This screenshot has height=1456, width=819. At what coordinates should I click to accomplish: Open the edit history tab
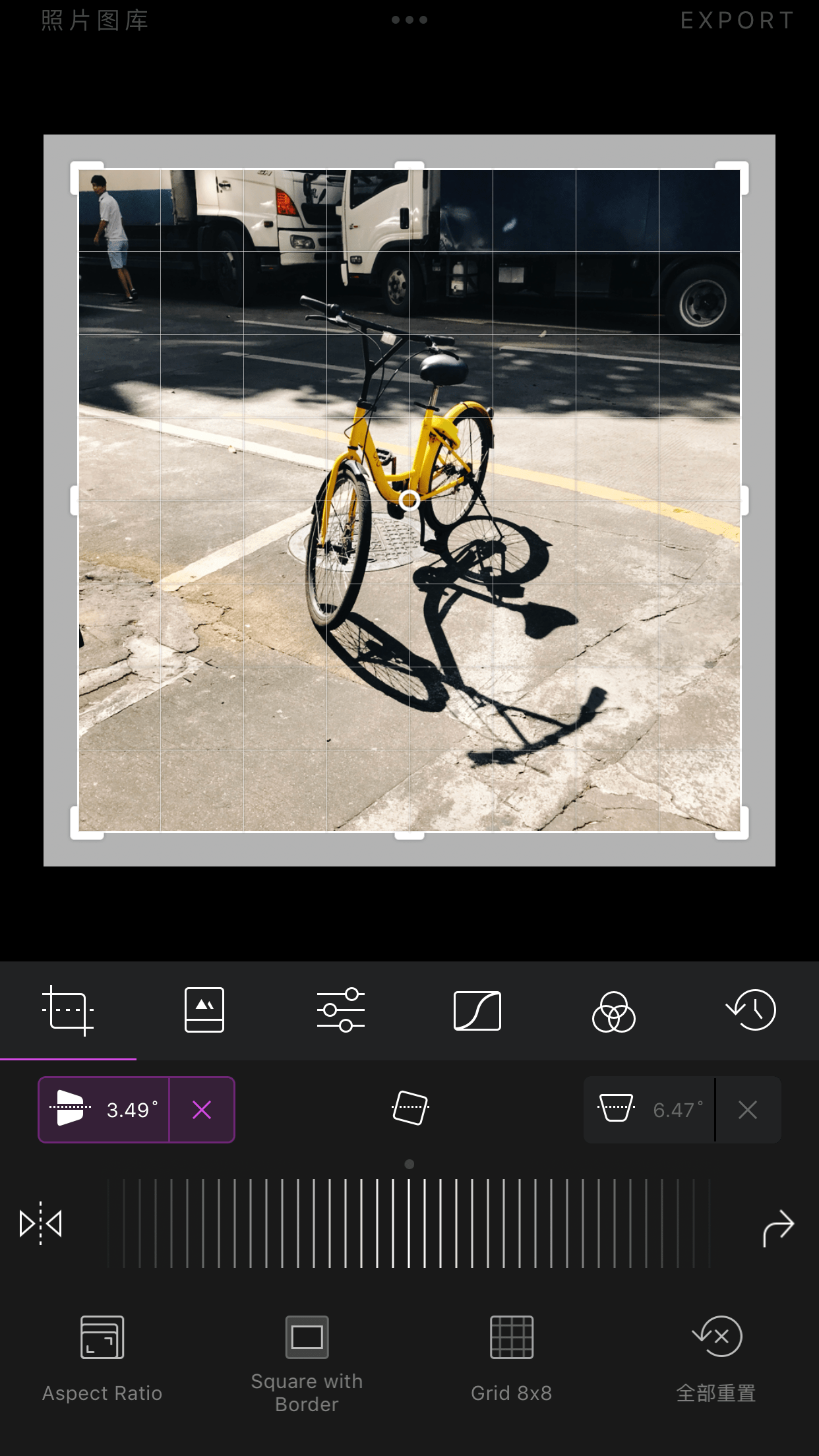click(x=751, y=1010)
